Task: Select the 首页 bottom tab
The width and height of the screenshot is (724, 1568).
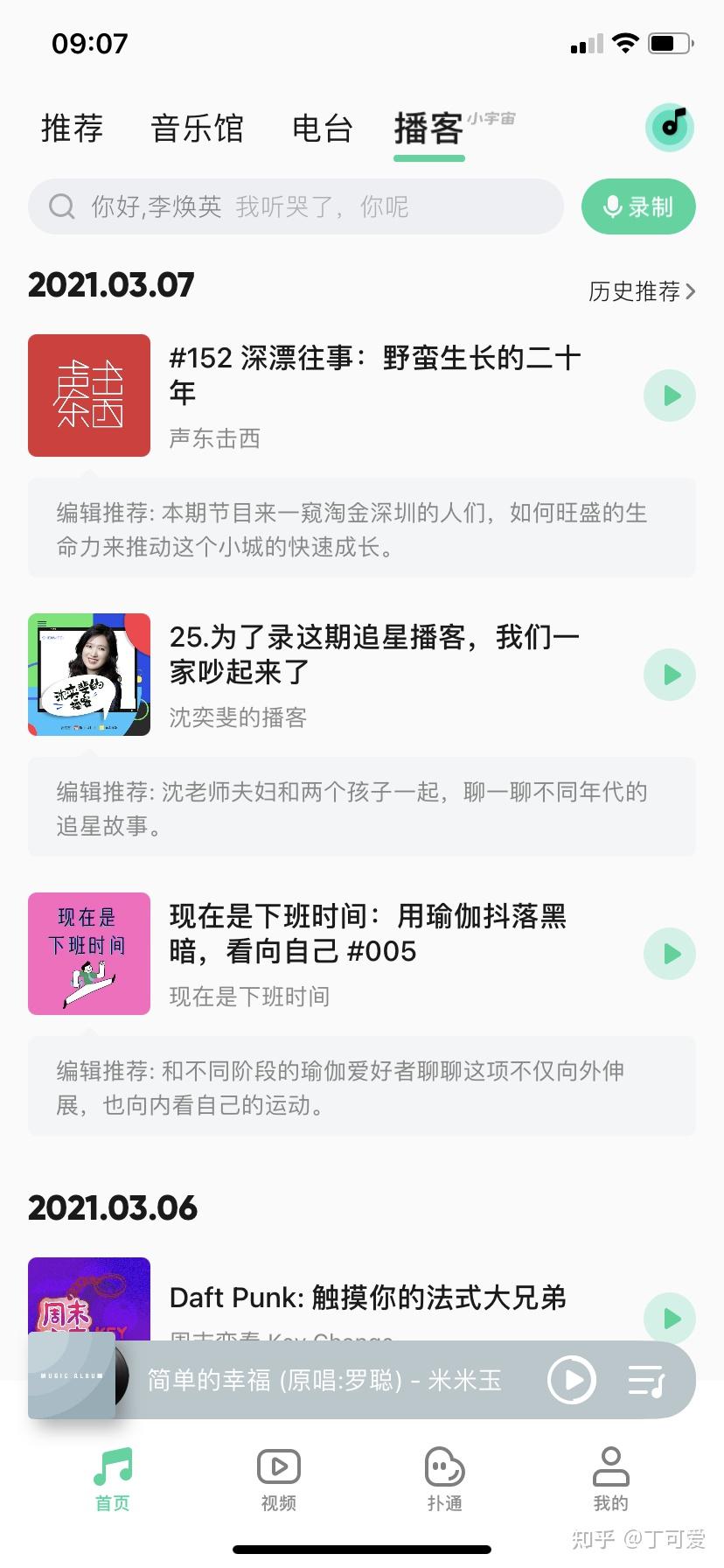Action: point(113,1479)
